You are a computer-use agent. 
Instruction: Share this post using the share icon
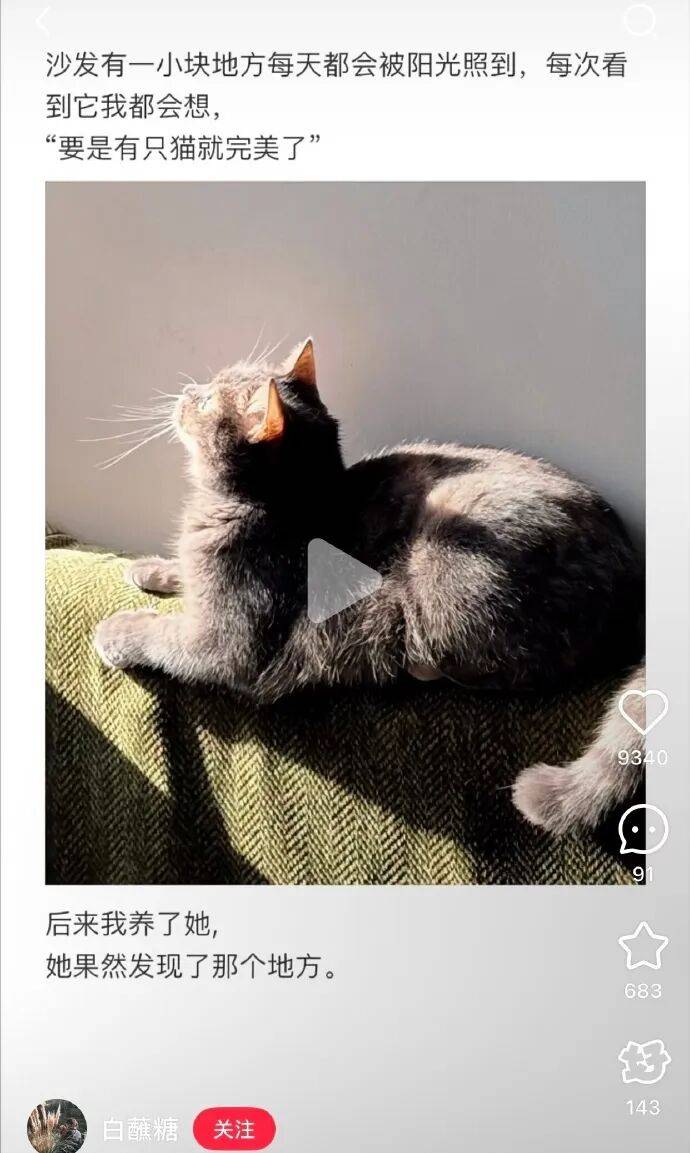[643, 1062]
